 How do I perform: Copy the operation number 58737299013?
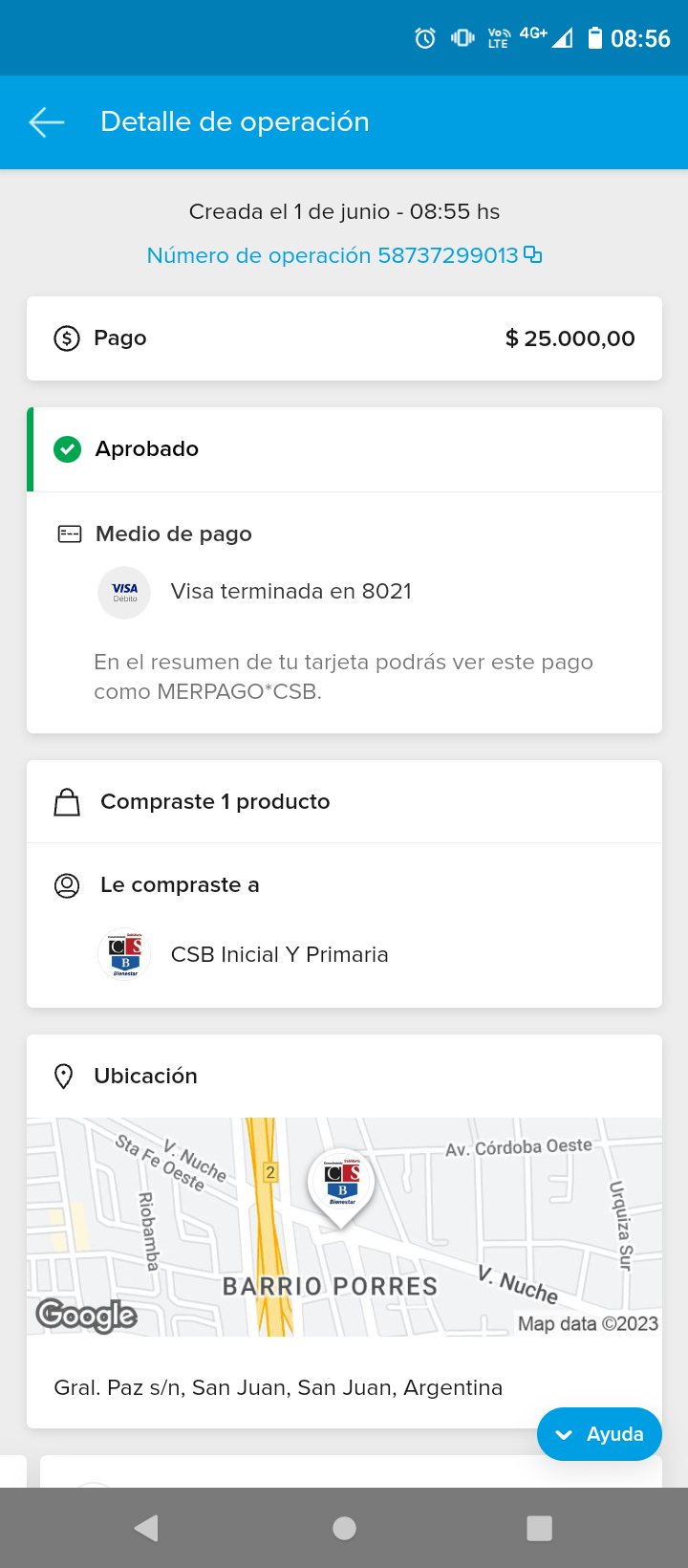tap(533, 255)
